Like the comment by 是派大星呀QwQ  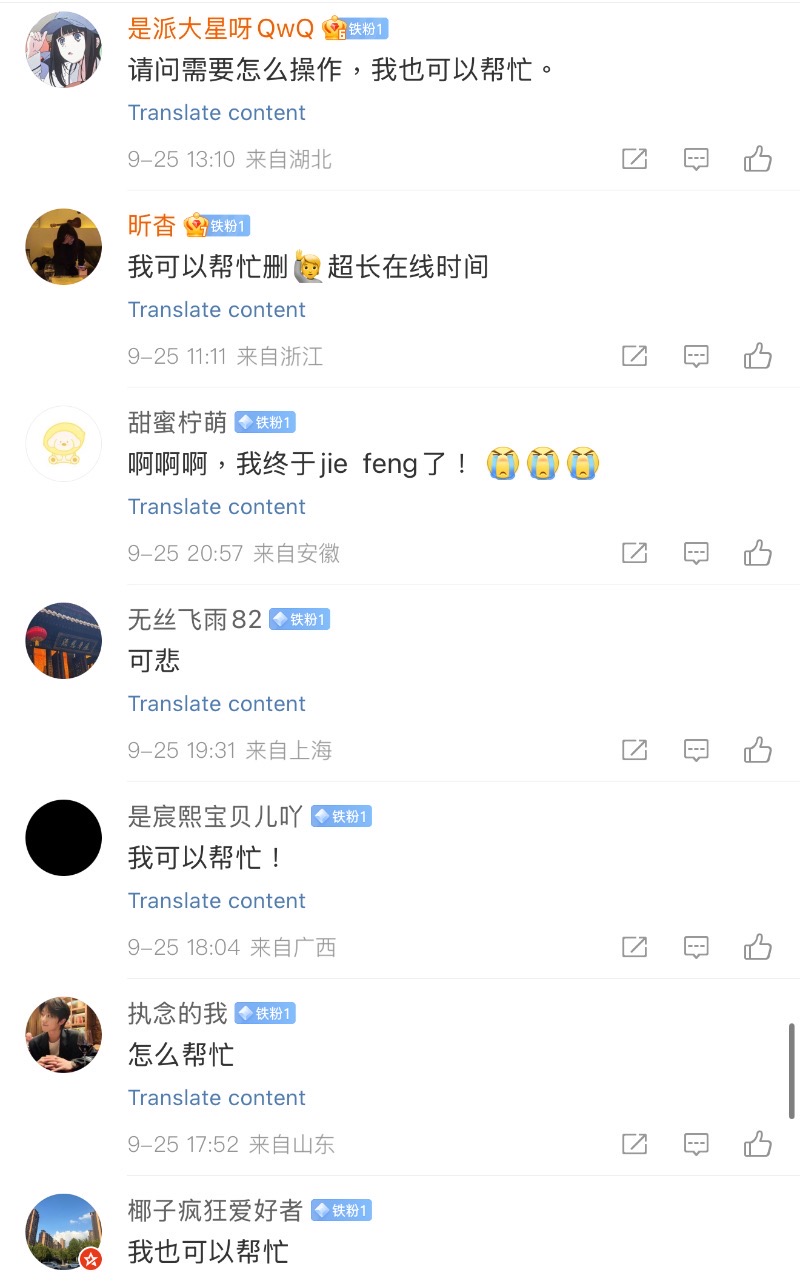pyautogui.click(x=758, y=159)
